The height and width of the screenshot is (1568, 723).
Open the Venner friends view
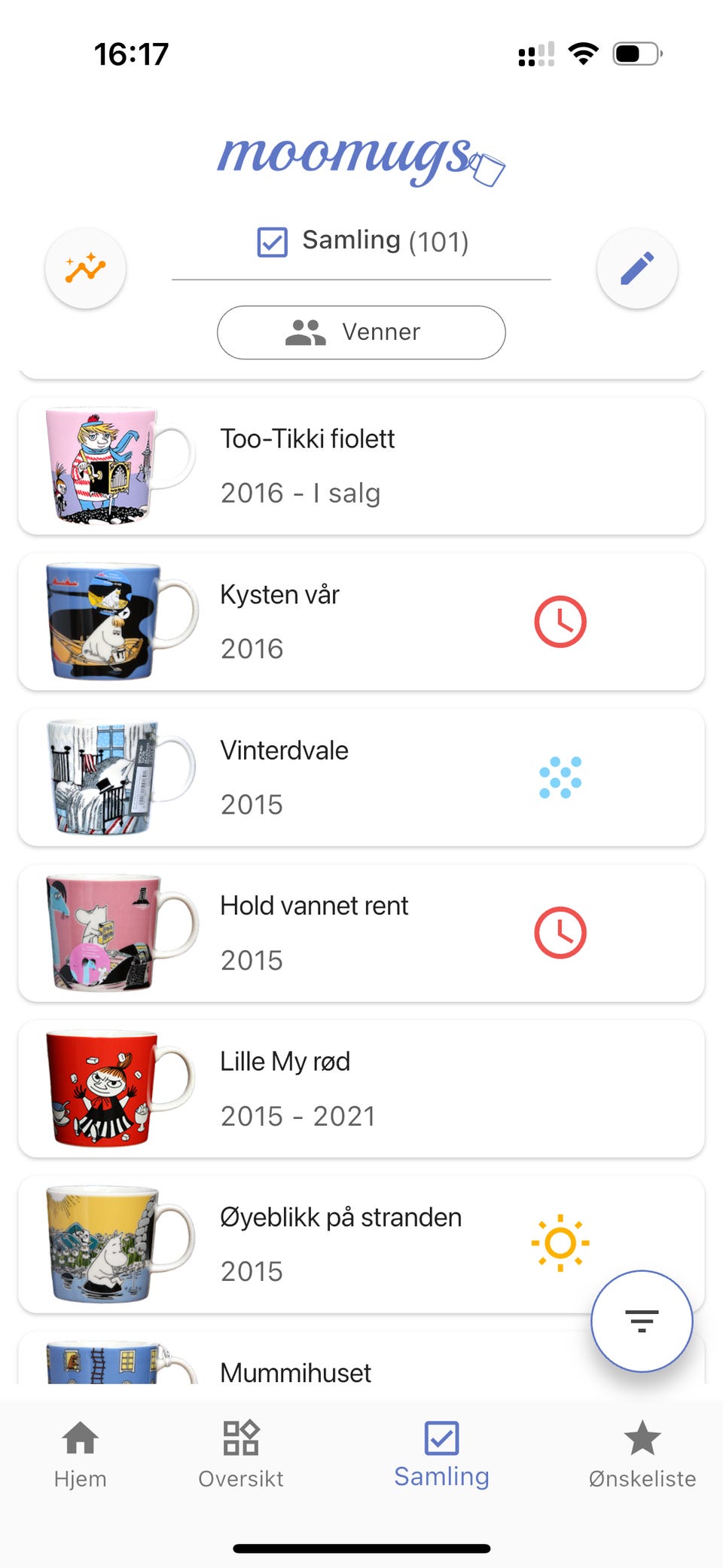tap(361, 332)
